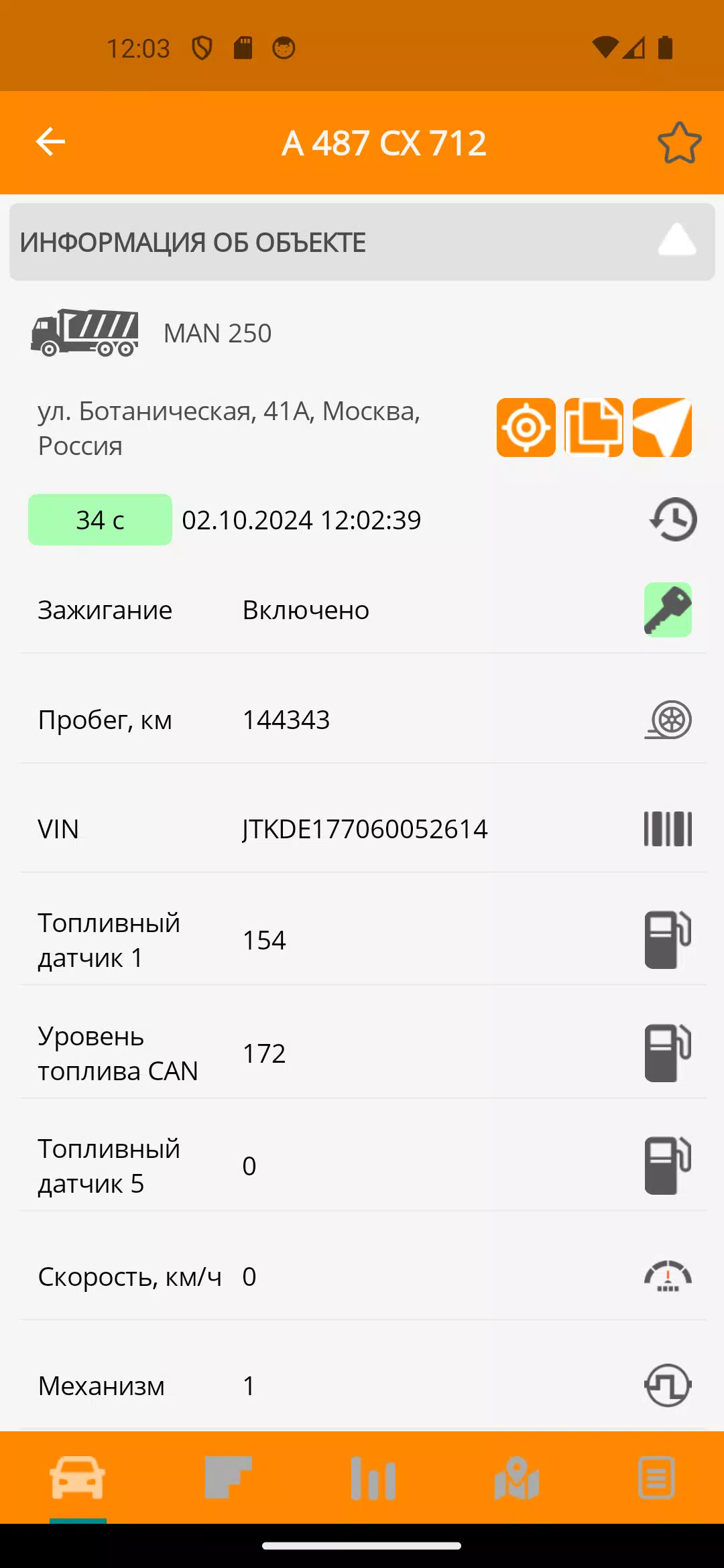Open the document list tab
This screenshot has width=724, height=1568.
pos(656,1478)
